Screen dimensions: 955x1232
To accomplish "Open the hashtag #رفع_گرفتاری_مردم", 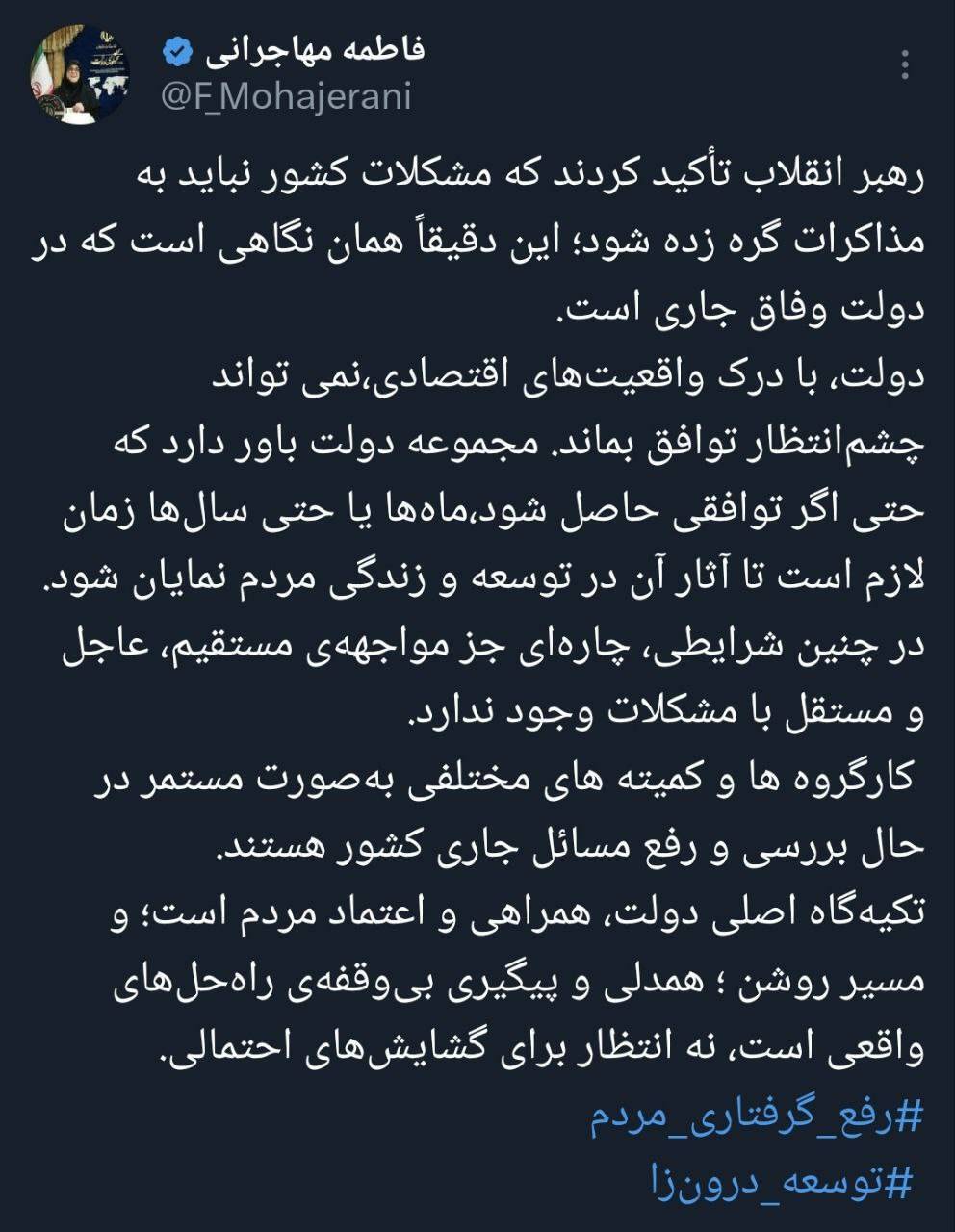I will (x=756, y=1116).
